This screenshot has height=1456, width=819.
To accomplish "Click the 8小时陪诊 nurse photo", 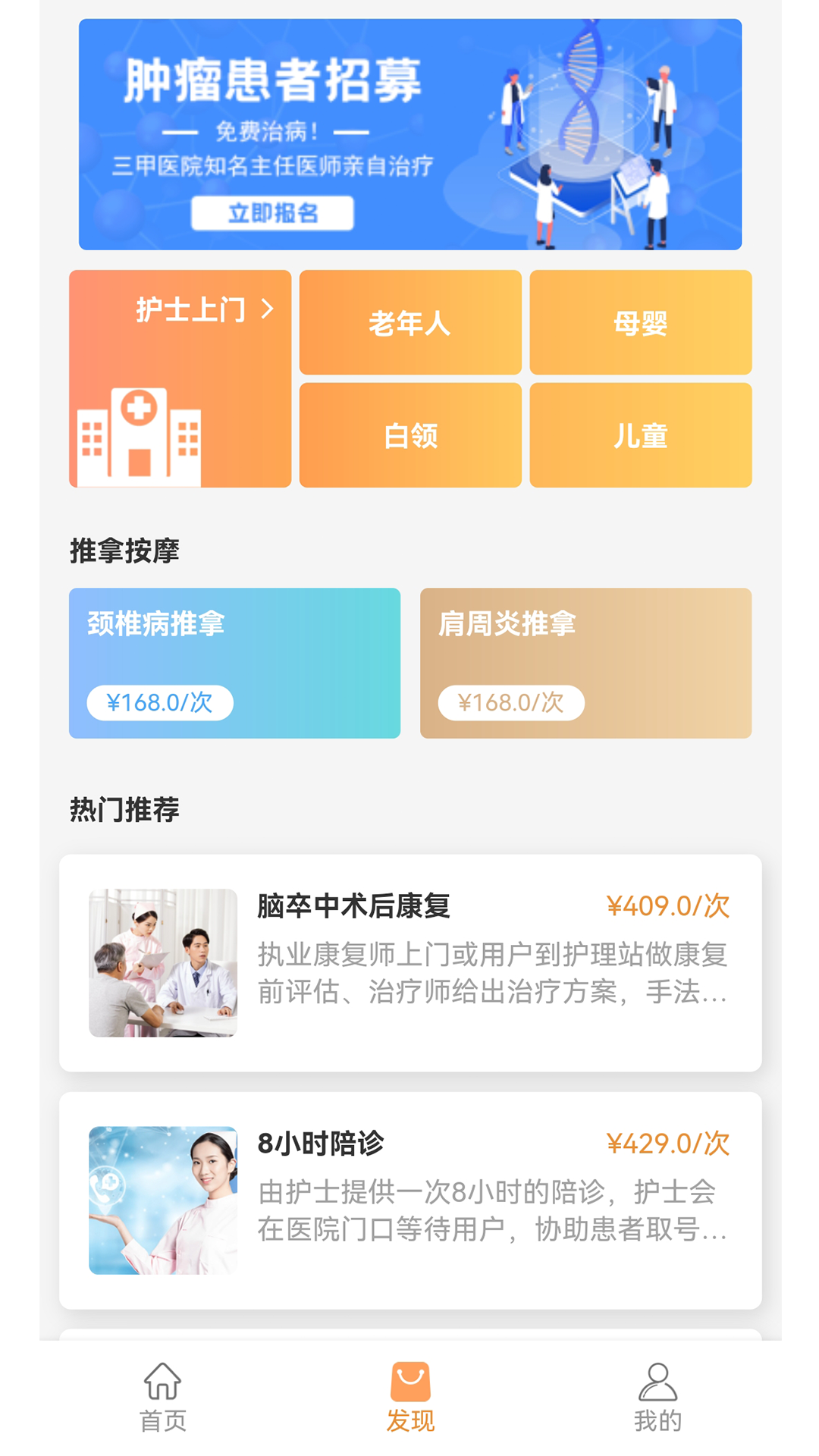I will coord(162,1201).
